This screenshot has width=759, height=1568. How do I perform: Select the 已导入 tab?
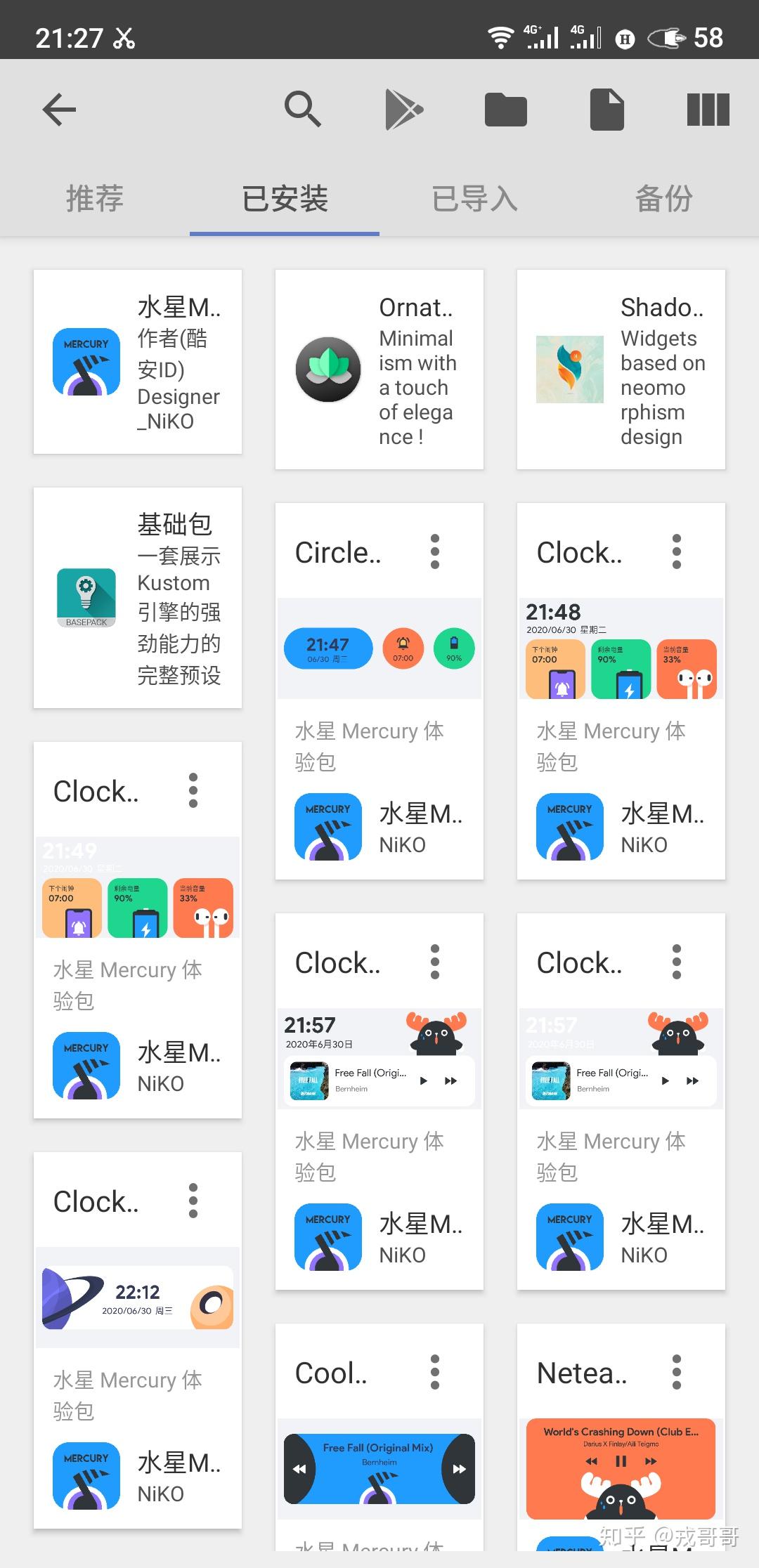(x=474, y=198)
